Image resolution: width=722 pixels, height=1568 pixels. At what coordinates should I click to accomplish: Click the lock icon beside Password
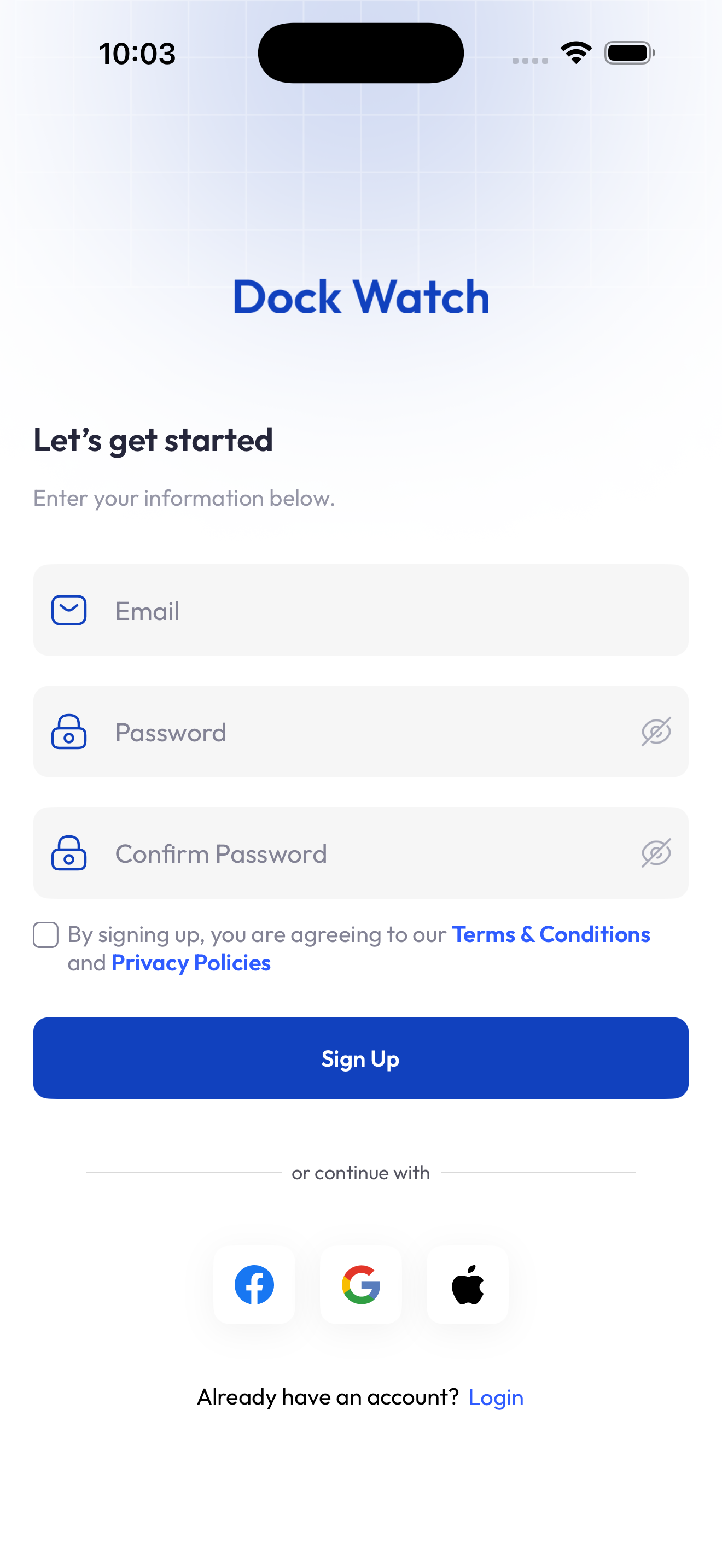point(69,732)
